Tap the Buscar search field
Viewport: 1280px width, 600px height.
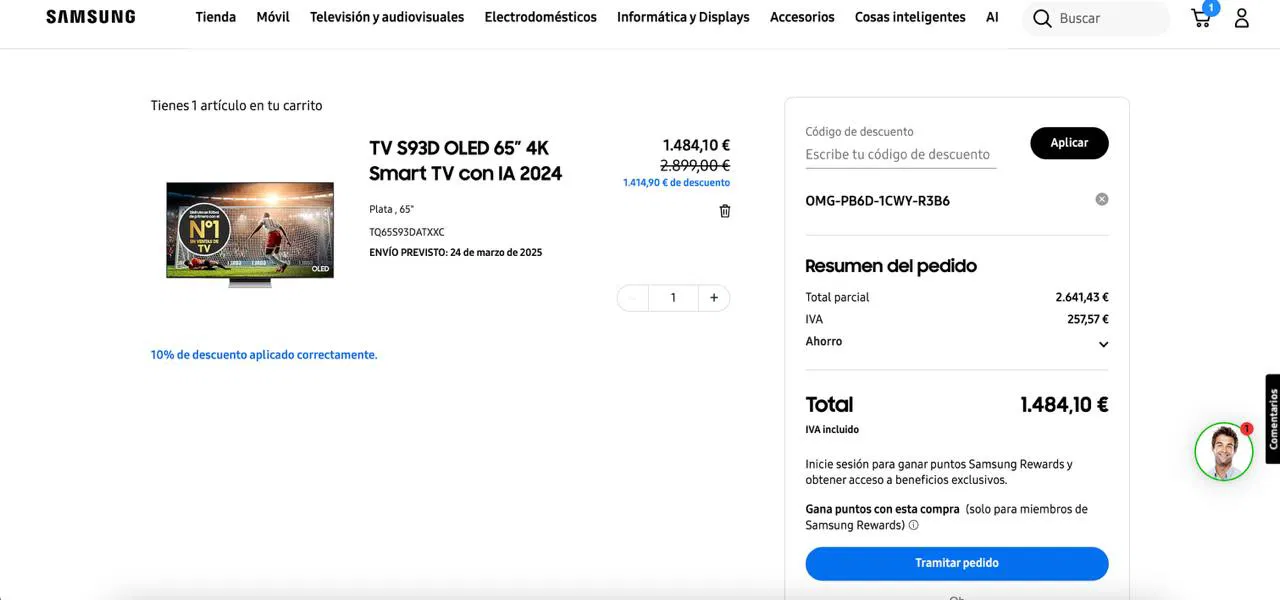click(x=1096, y=18)
